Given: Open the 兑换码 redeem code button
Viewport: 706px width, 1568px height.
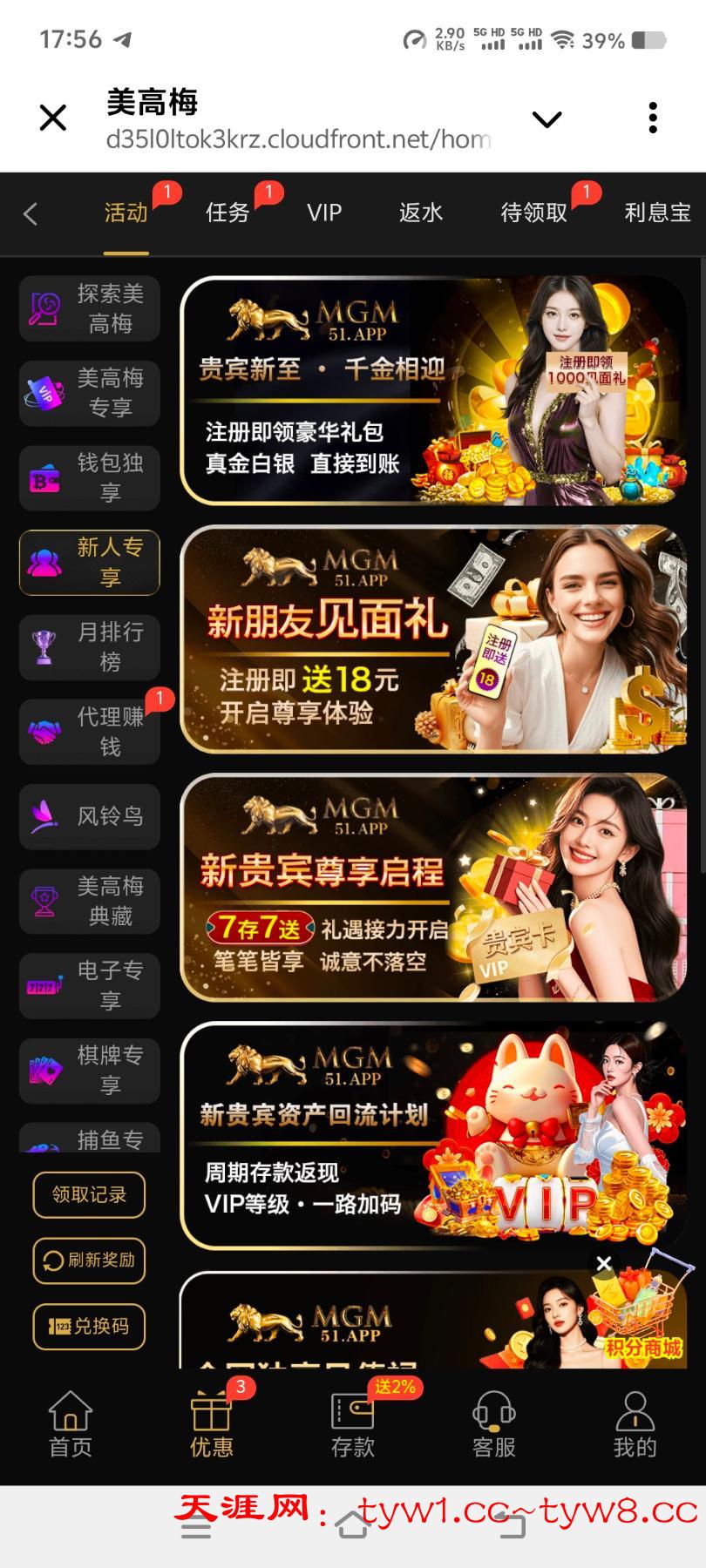Looking at the screenshot, I should coord(89,1327).
